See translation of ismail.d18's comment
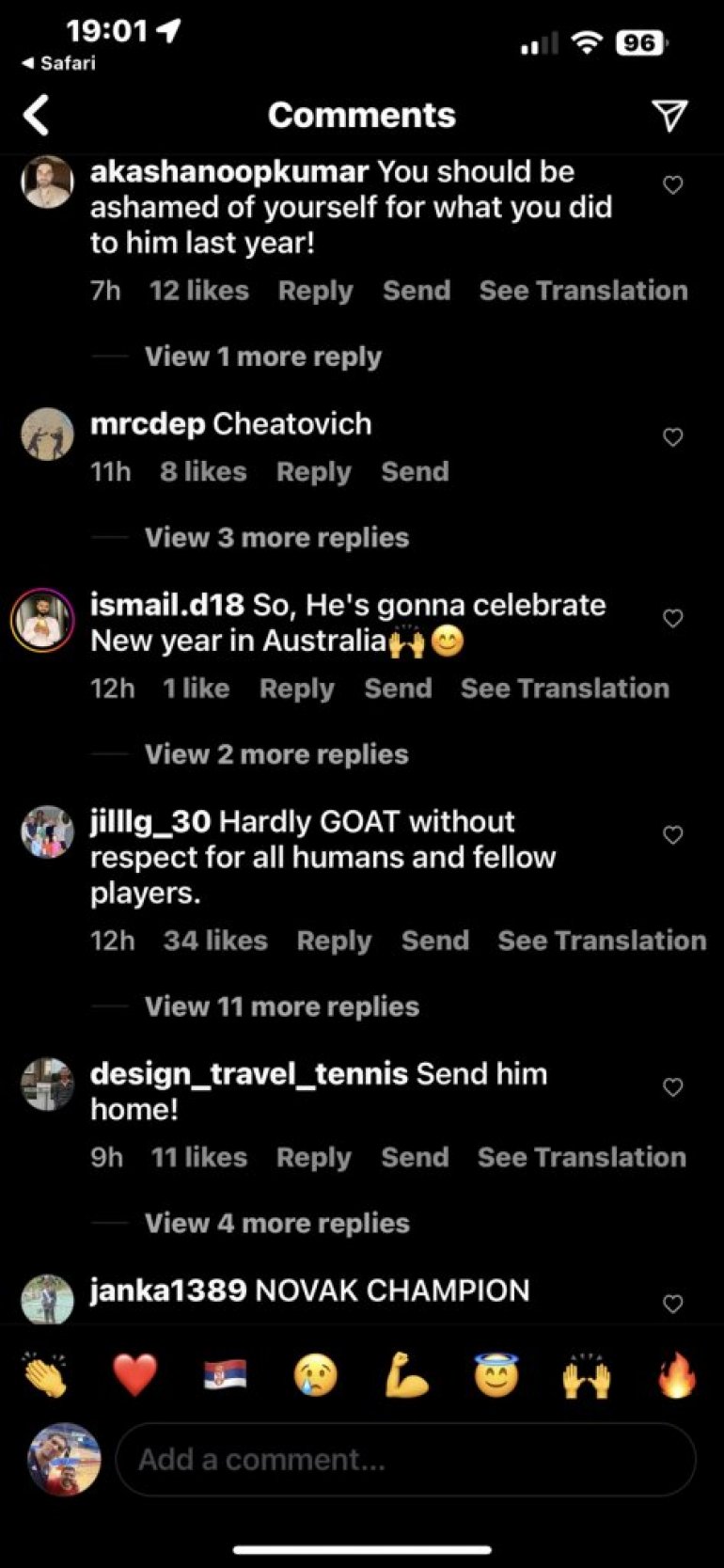The width and height of the screenshot is (724, 1568). [564, 689]
